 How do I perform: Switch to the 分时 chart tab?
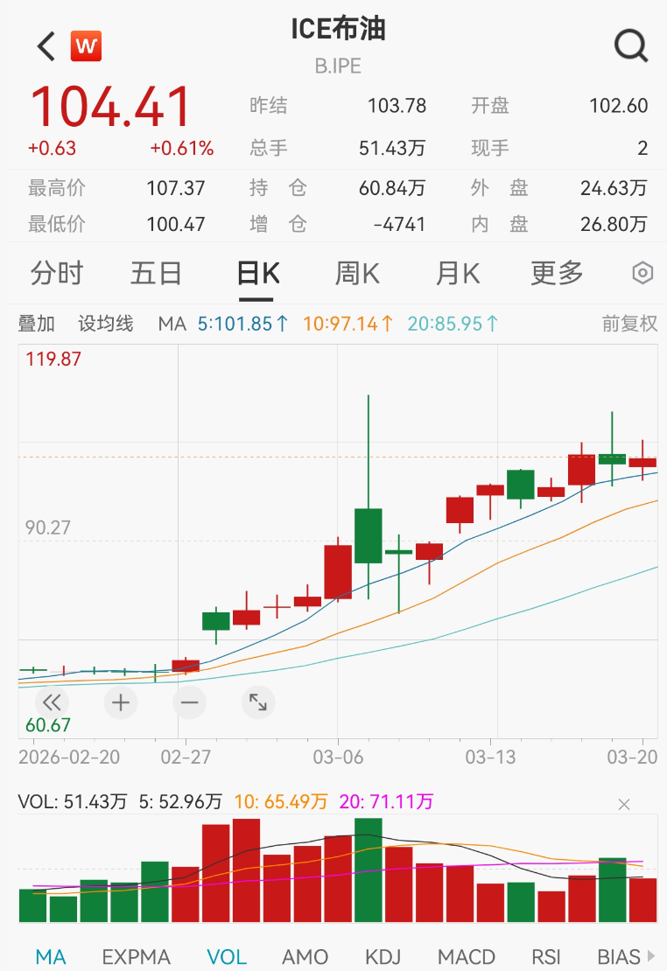coord(56,273)
